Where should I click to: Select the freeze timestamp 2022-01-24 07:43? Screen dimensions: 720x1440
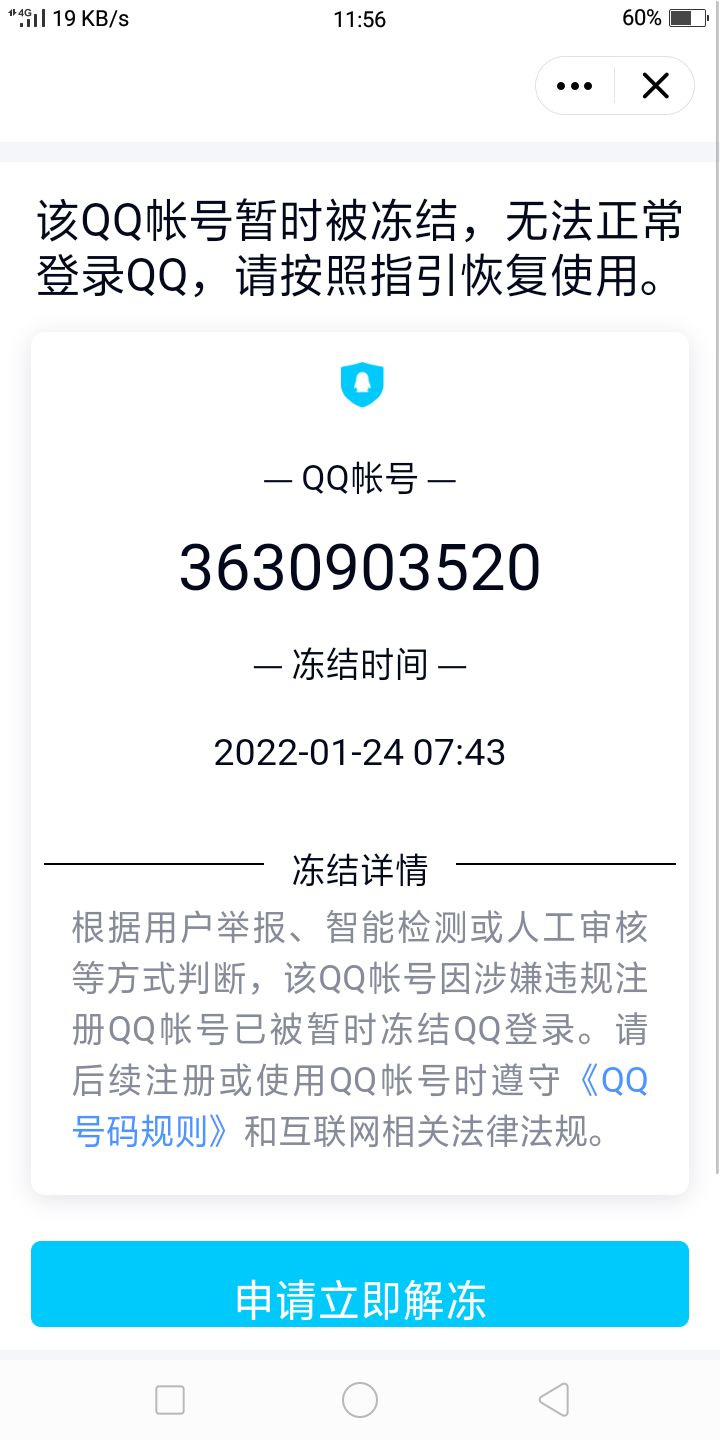point(360,753)
